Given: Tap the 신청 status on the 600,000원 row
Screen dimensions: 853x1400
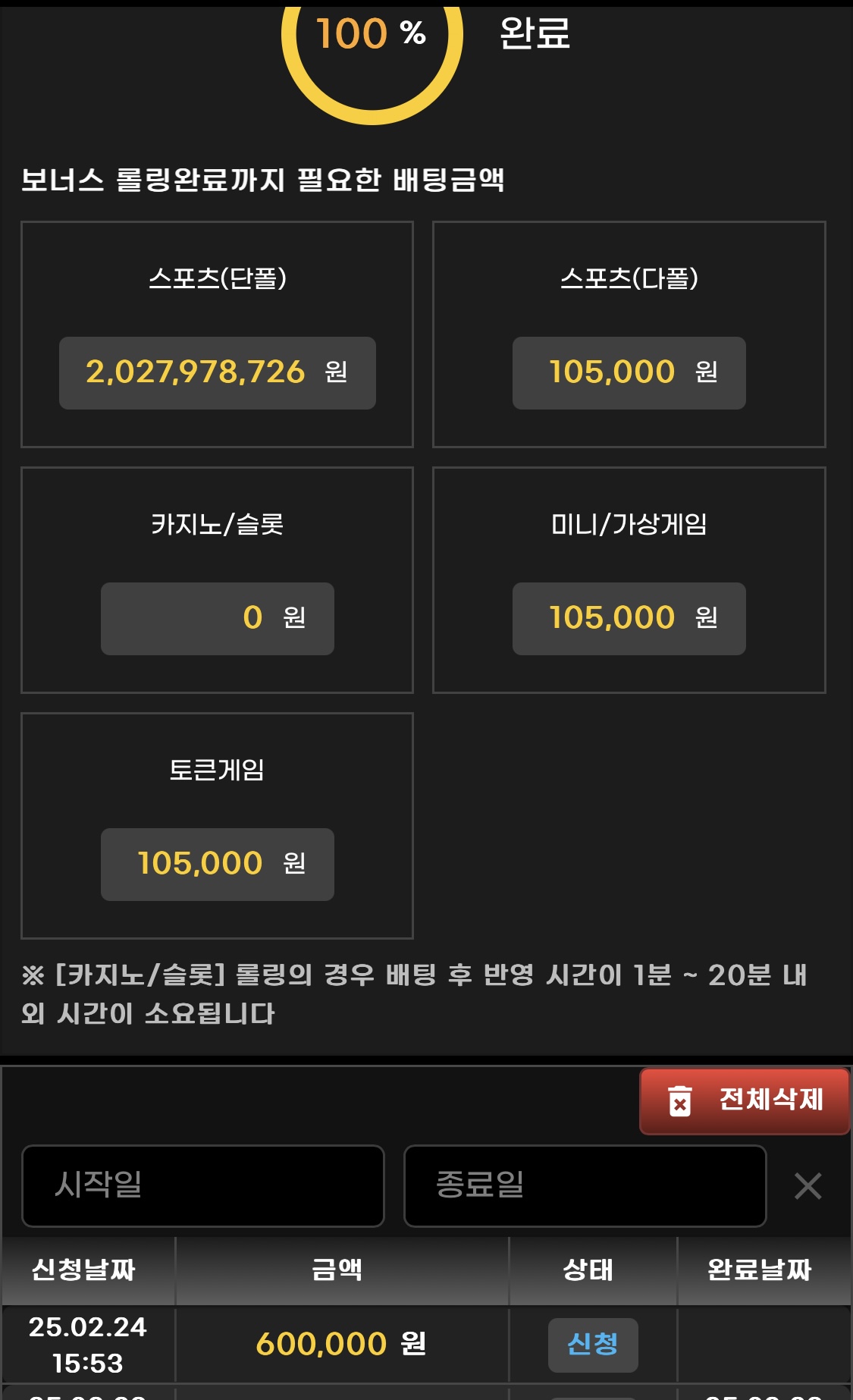Looking at the screenshot, I should (593, 1345).
